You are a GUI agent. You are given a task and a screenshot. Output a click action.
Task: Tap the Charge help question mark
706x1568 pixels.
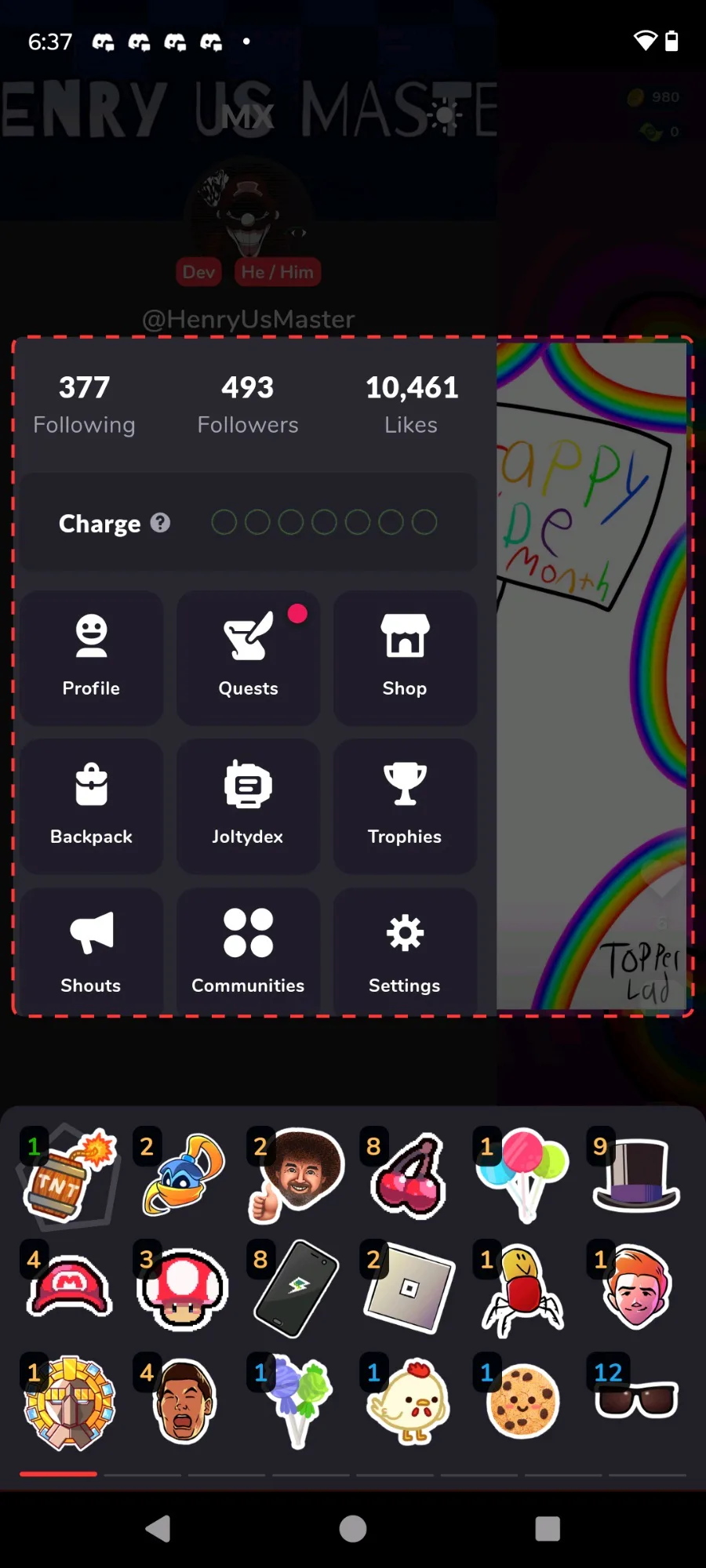(160, 523)
